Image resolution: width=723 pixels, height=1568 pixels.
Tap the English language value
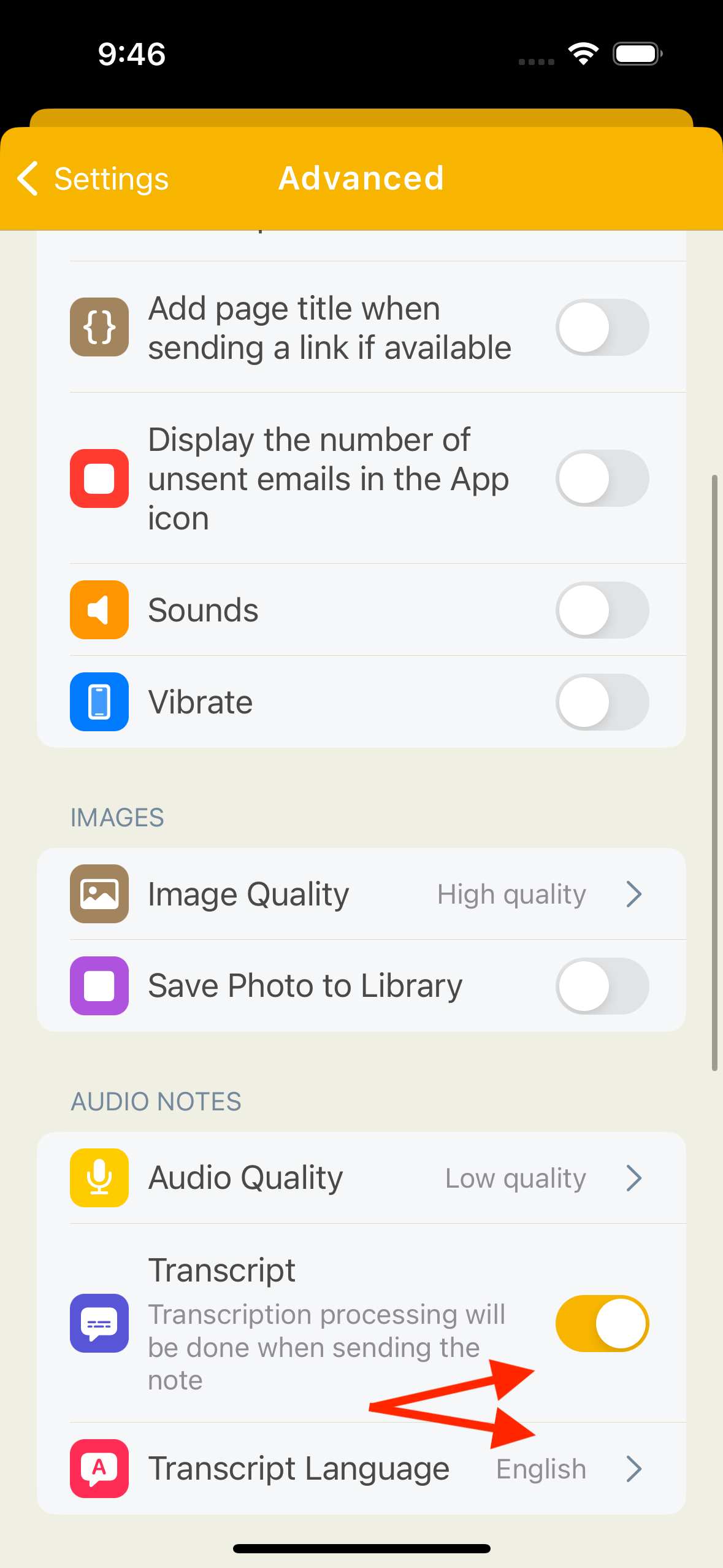click(541, 1468)
